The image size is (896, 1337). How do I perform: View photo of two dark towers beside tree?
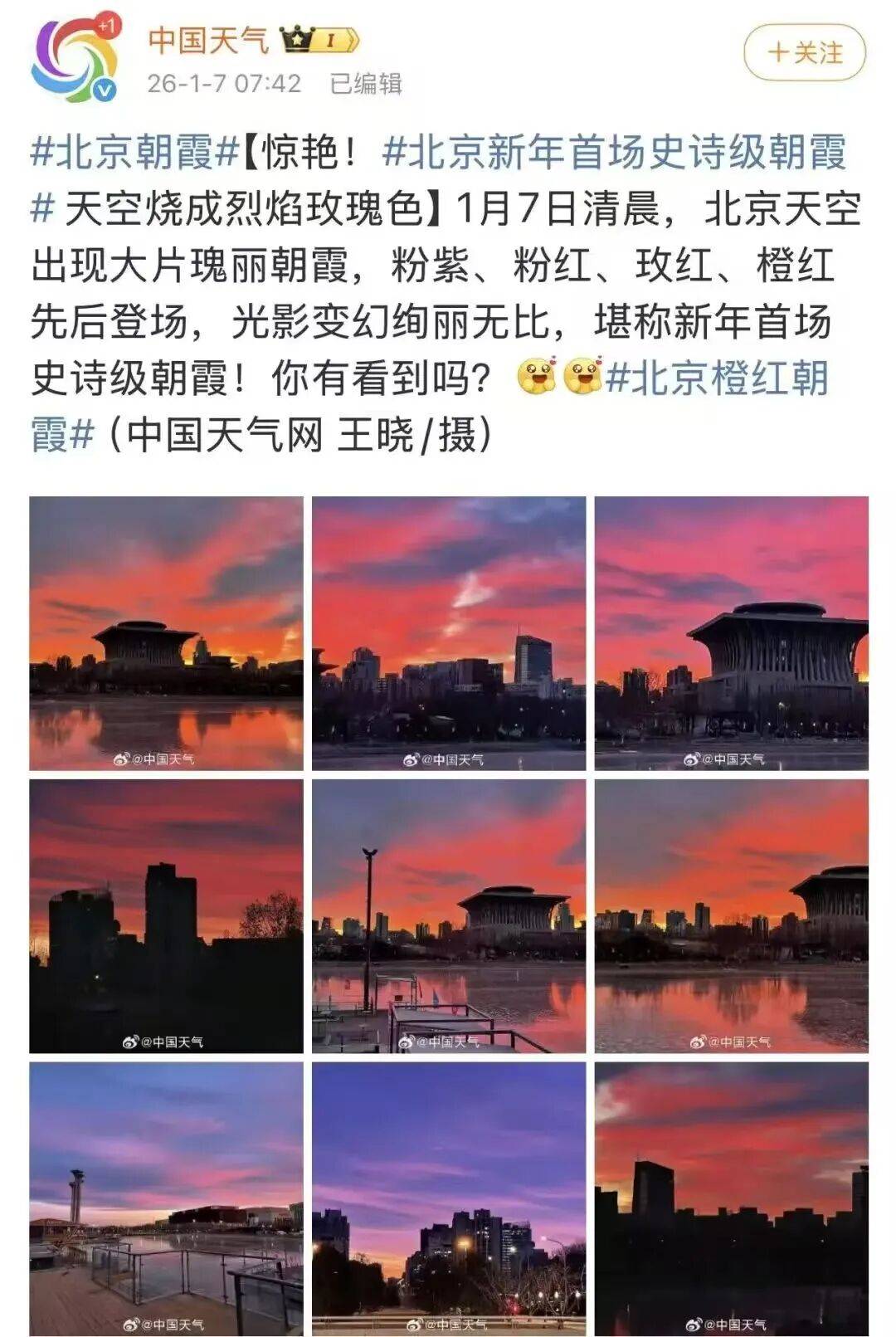[x=166, y=916]
